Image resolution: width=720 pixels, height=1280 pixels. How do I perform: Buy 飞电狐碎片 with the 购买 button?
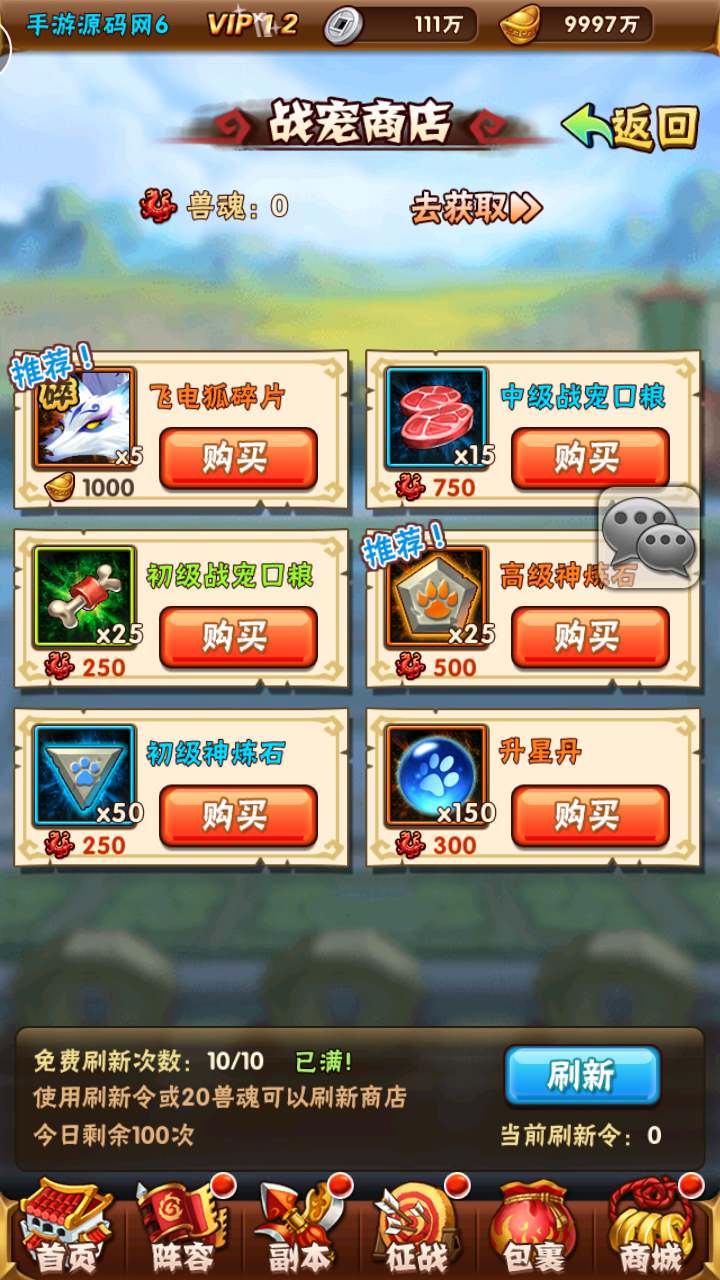tap(238, 458)
